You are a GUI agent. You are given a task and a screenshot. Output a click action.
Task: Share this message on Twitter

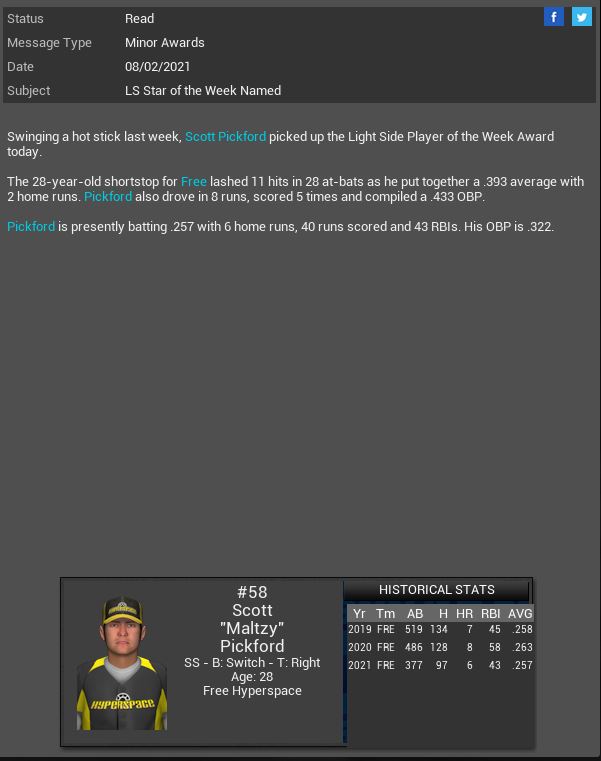click(581, 17)
